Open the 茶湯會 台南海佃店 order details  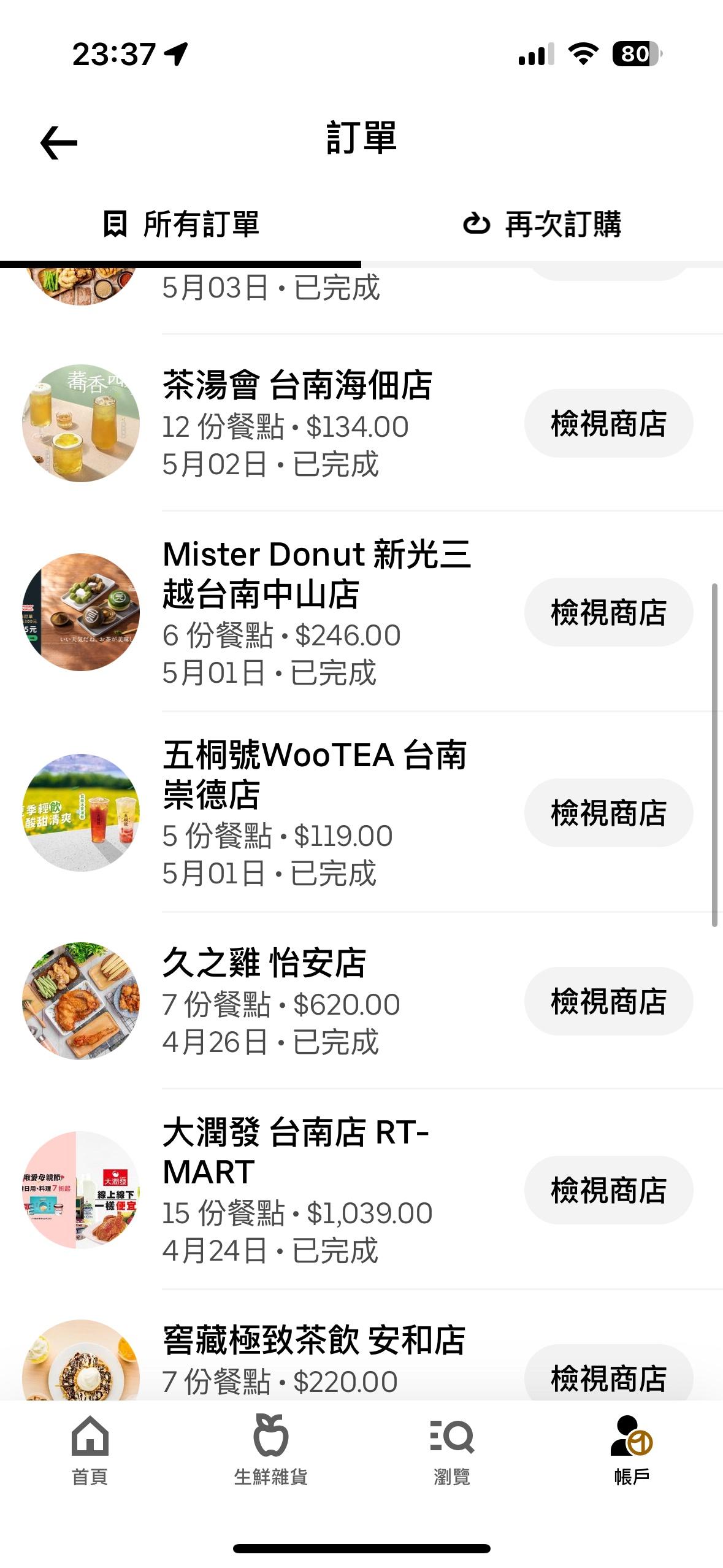click(297, 423)
